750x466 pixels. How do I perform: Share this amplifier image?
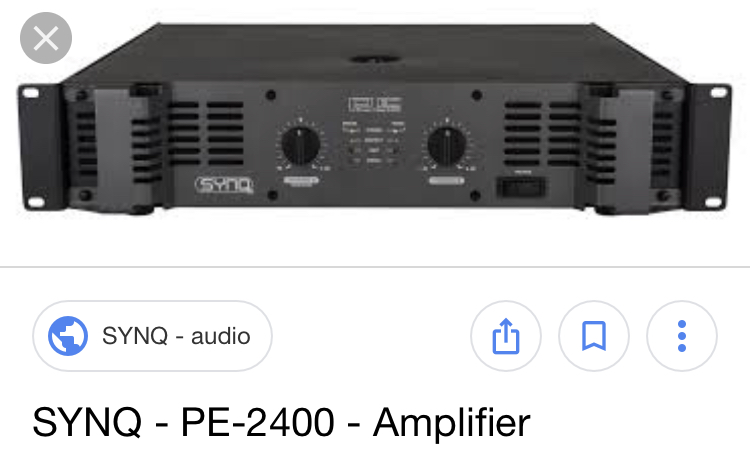click(505, 335)
